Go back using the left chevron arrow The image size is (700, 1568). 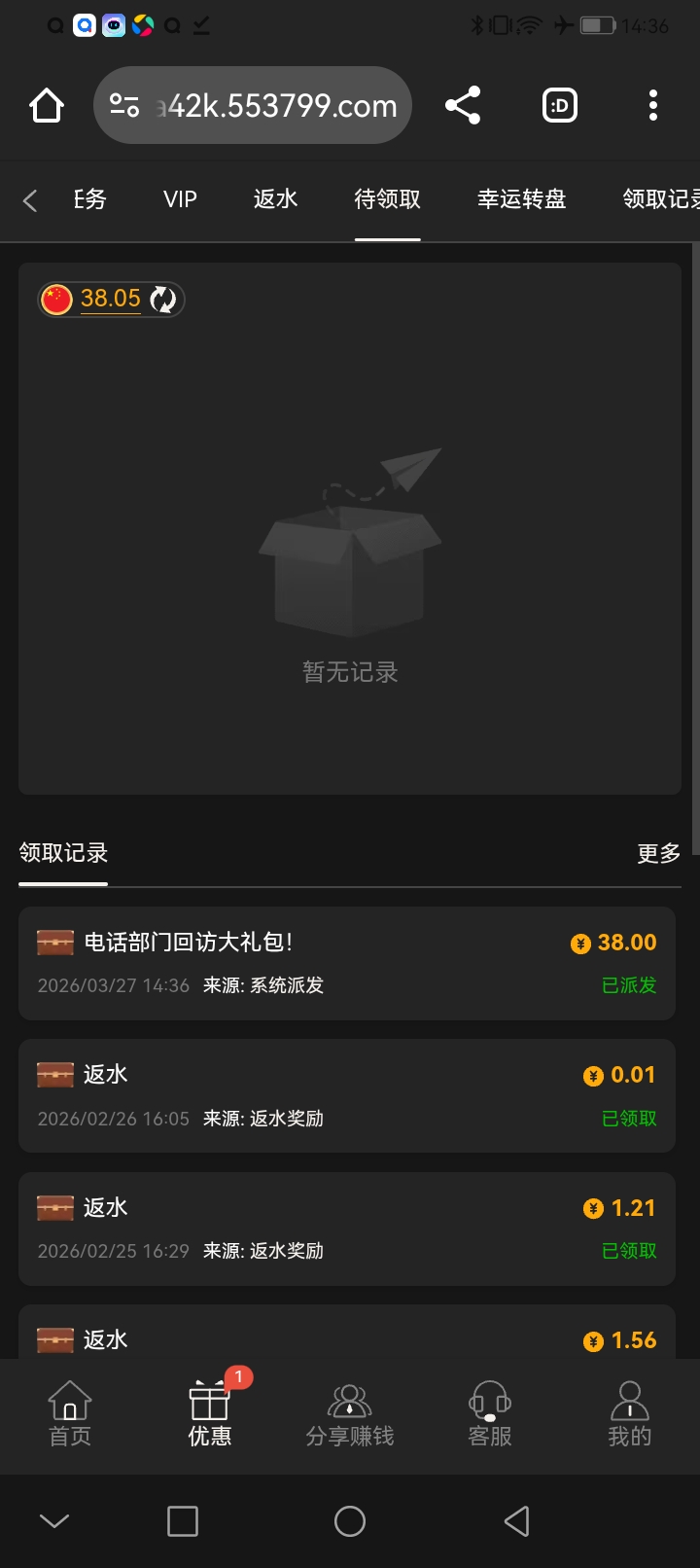tap(30, 200)
